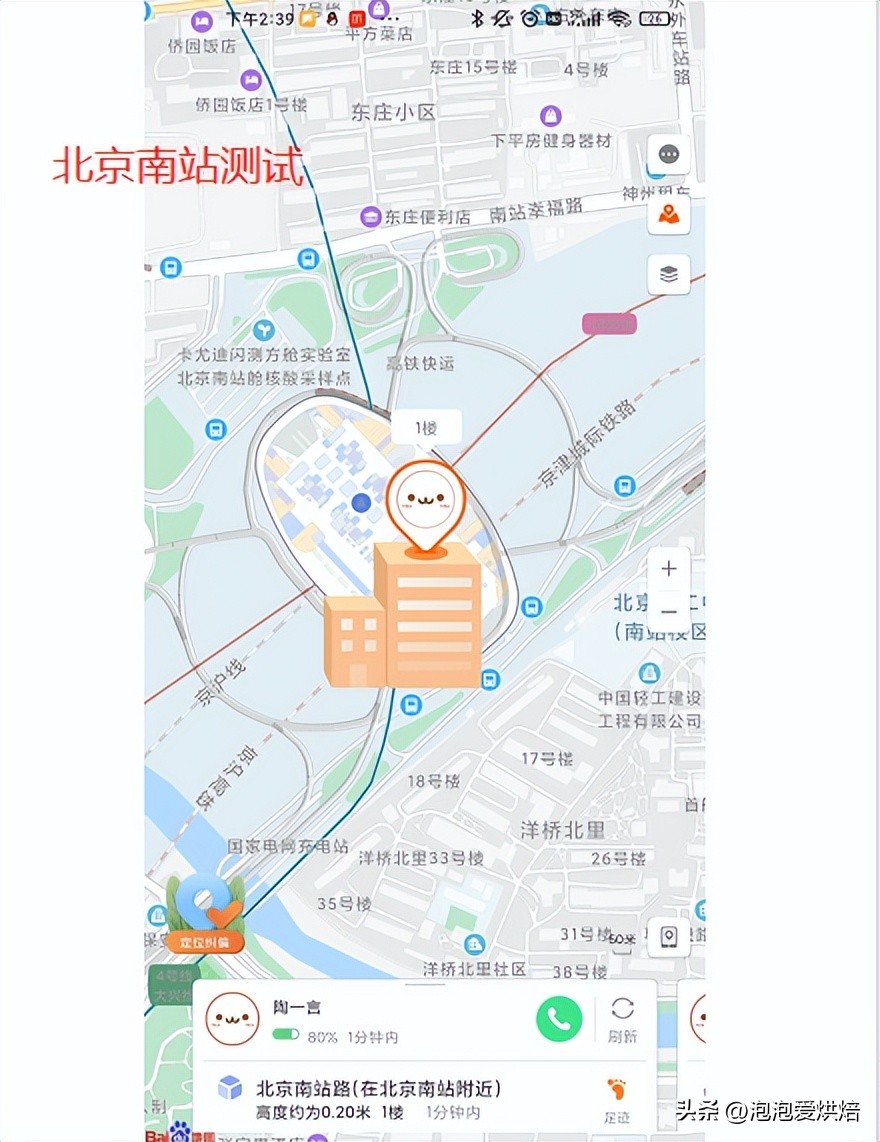The height and width of the screenshot is (1142, 880).
Task: Open the three-dot more options button
Action: 669,155
